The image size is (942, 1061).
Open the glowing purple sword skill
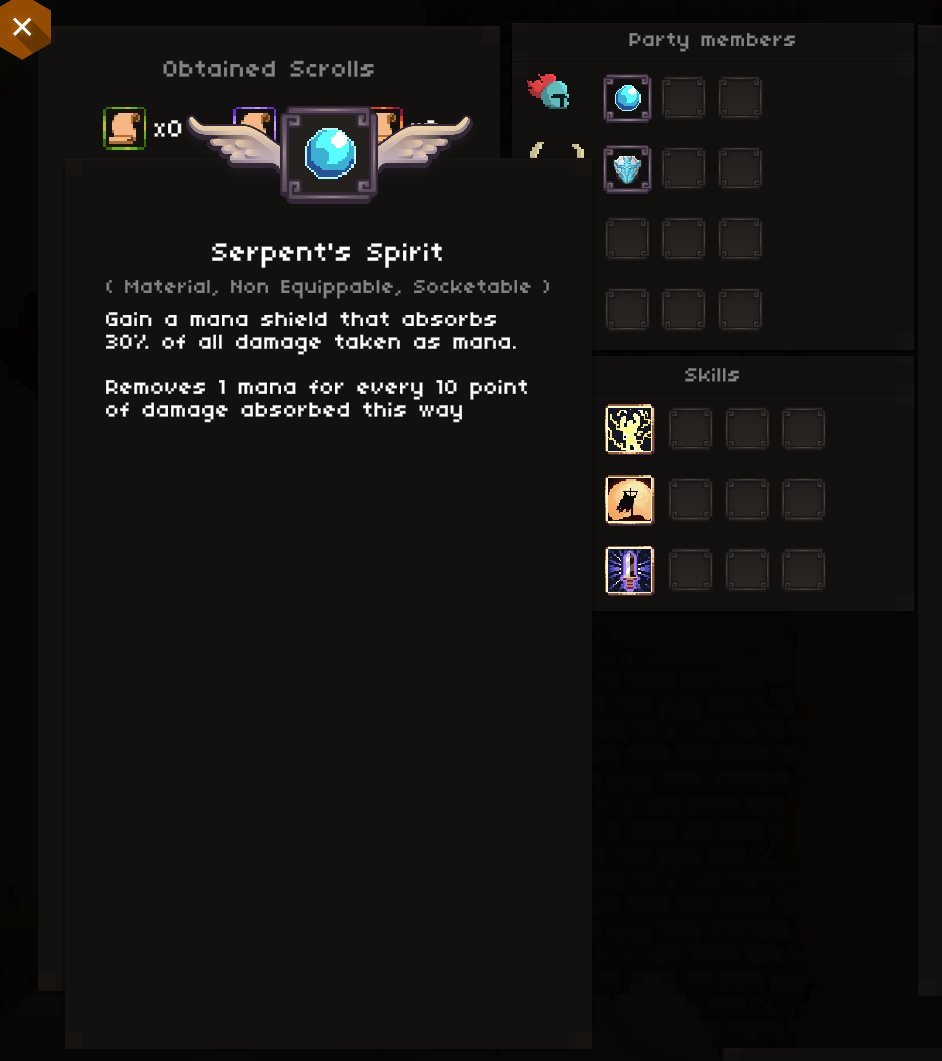[629, 570]
